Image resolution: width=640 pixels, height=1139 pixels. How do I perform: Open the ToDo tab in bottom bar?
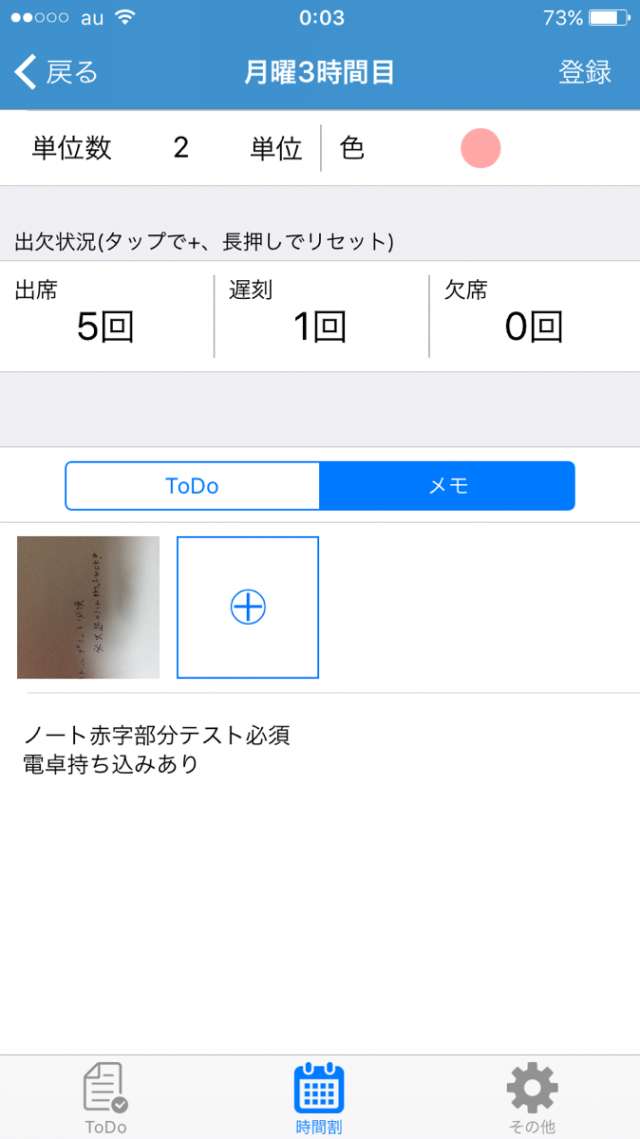coord(105,1098)
